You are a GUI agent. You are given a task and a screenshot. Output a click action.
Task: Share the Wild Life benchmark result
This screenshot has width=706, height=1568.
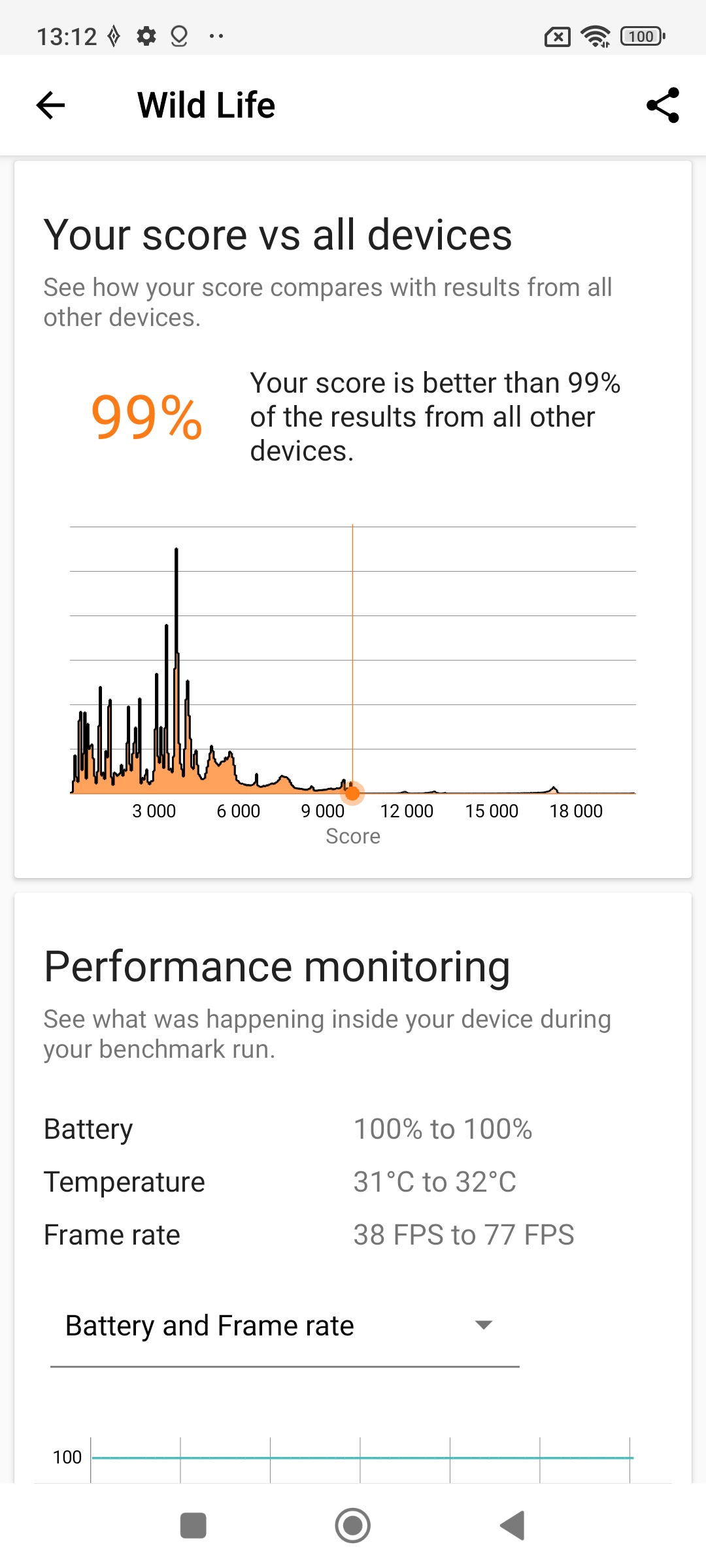point(662,105)
